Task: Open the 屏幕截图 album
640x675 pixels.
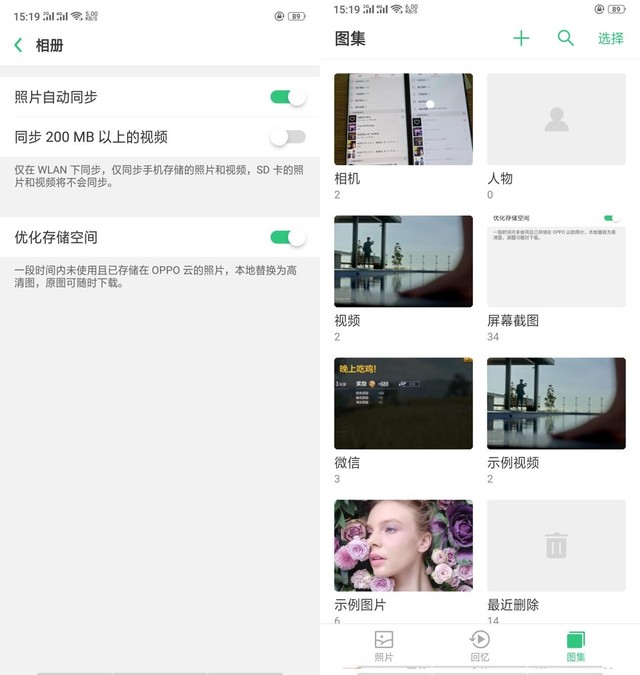Action: click(x=556, y=261)
